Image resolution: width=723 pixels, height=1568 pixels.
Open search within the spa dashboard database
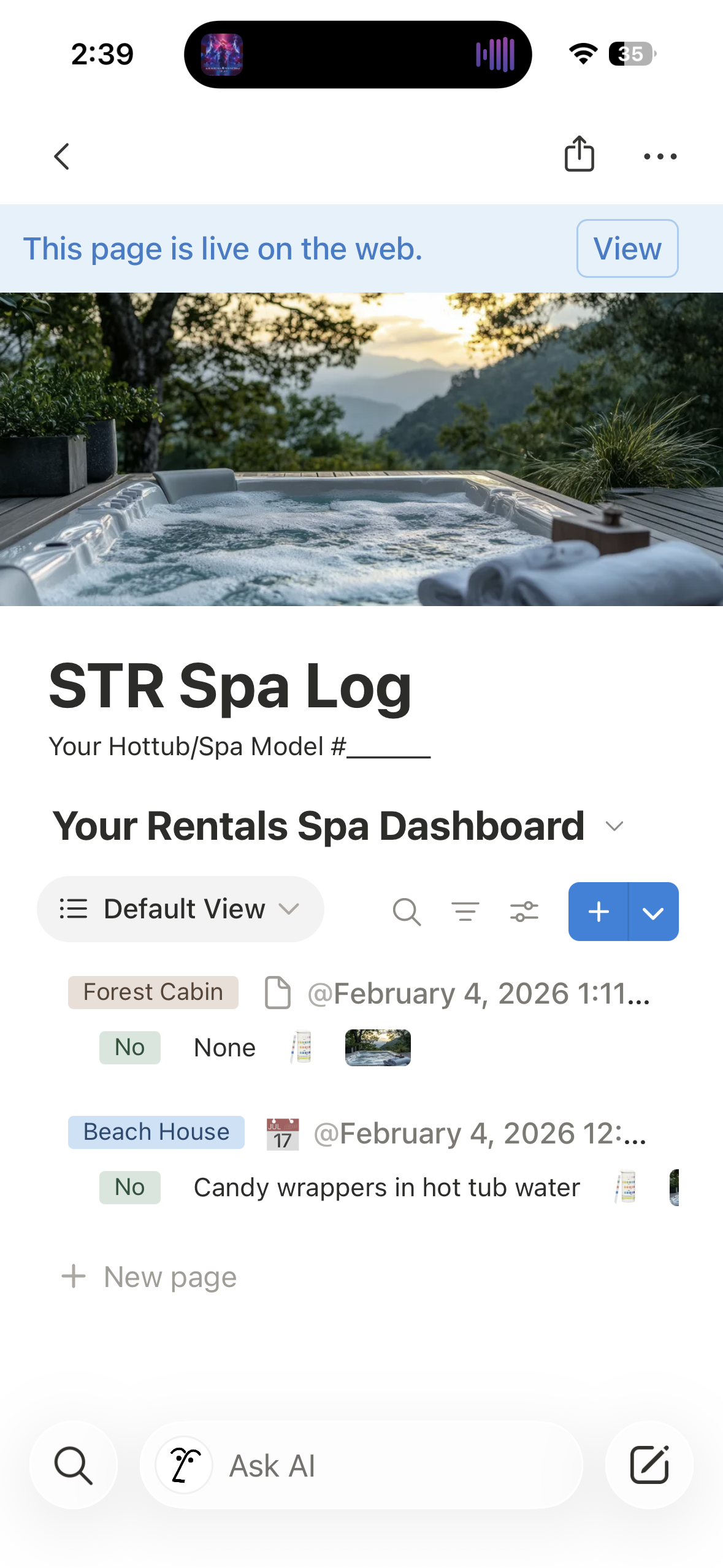click(x=407, y=912)
